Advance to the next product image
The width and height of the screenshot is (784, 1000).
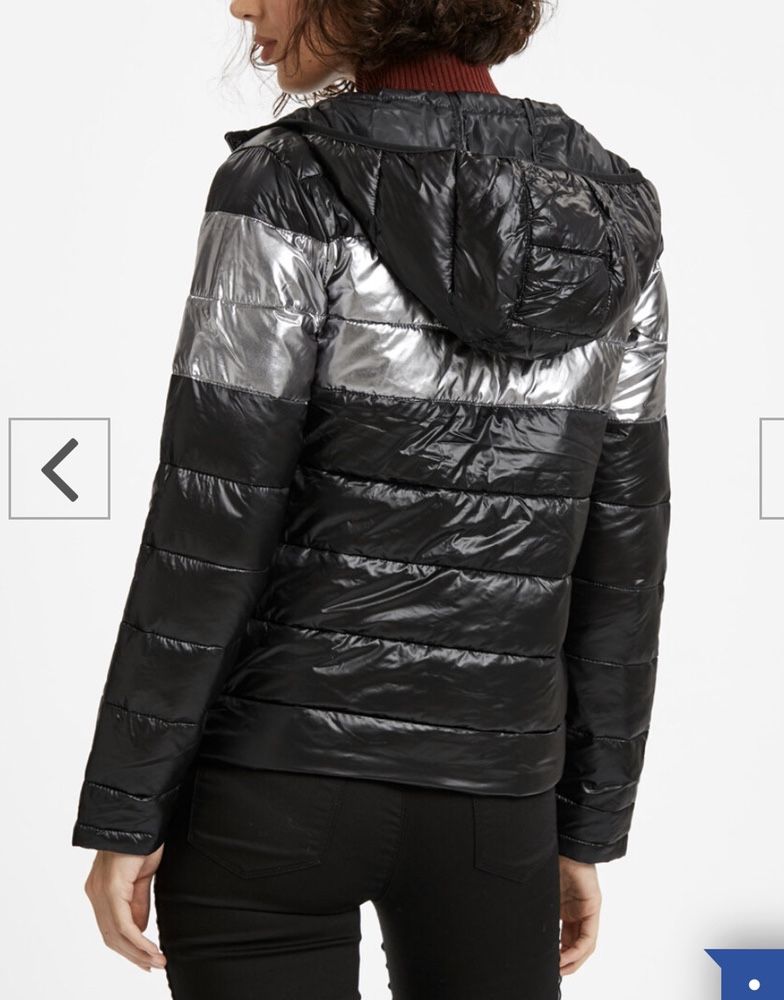[773, 468]
